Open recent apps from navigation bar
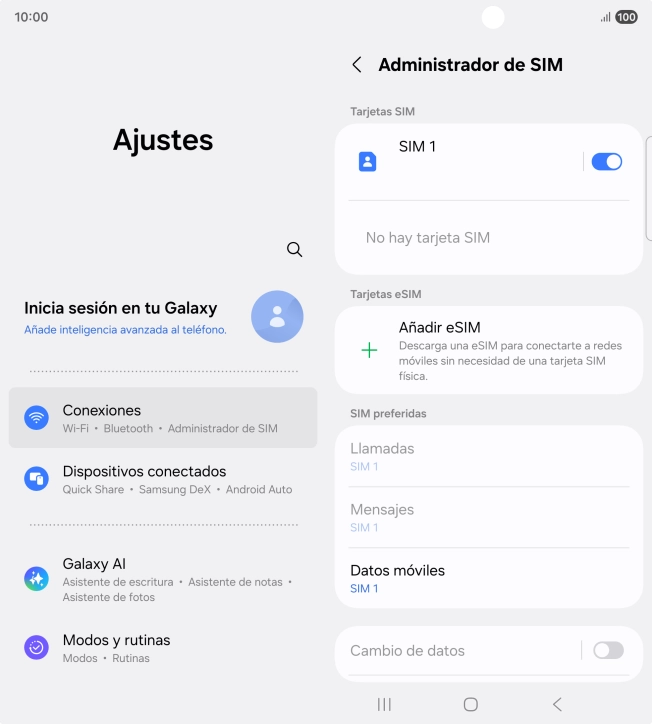The width and height of the screenshot is (652, 724). coord(384,704)
